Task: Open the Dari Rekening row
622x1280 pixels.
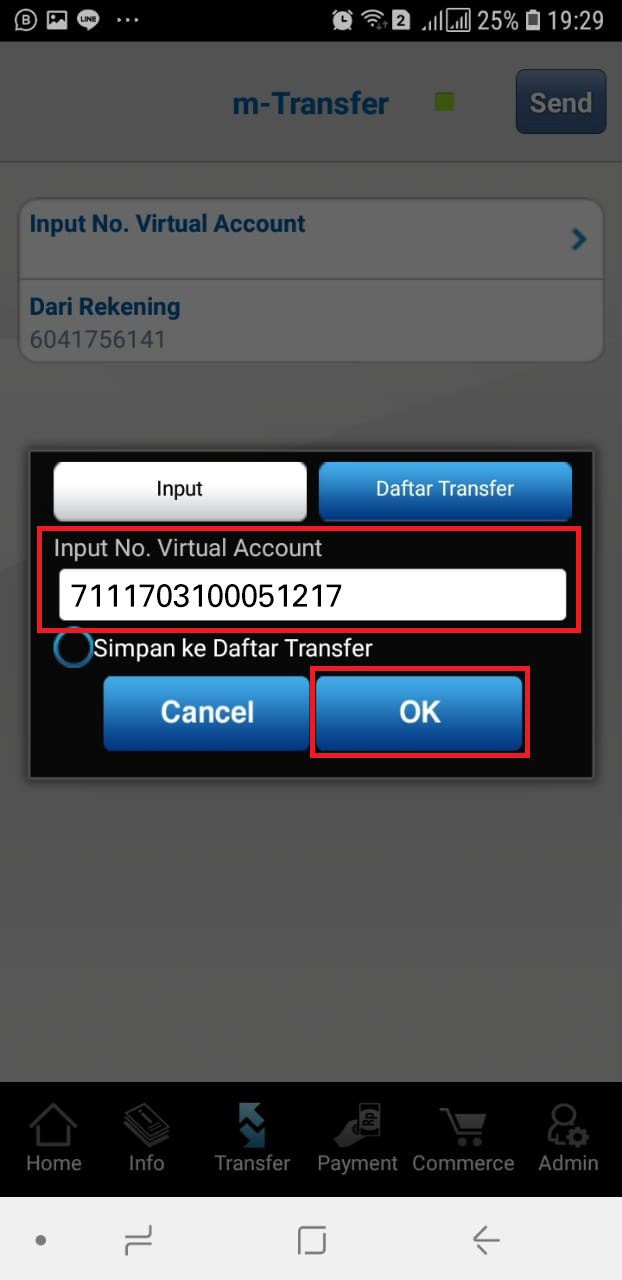Action: [x=311, y=321]
